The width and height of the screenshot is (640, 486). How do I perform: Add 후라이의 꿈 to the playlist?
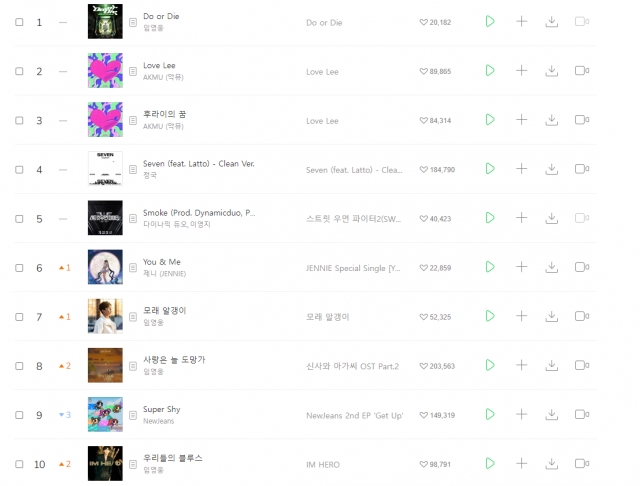tap(521, 120)
